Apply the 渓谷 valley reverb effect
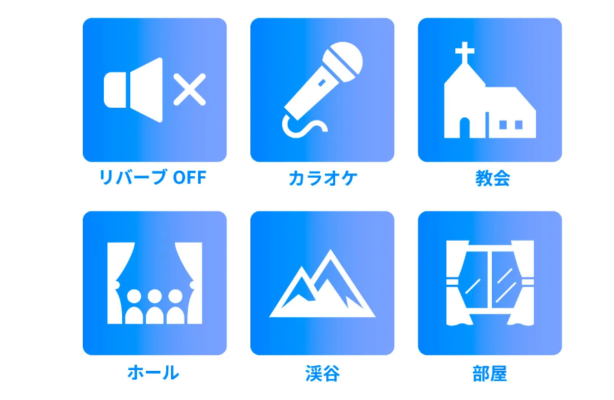Viewport: 614px width, 400px height. [x=322, y=283]
